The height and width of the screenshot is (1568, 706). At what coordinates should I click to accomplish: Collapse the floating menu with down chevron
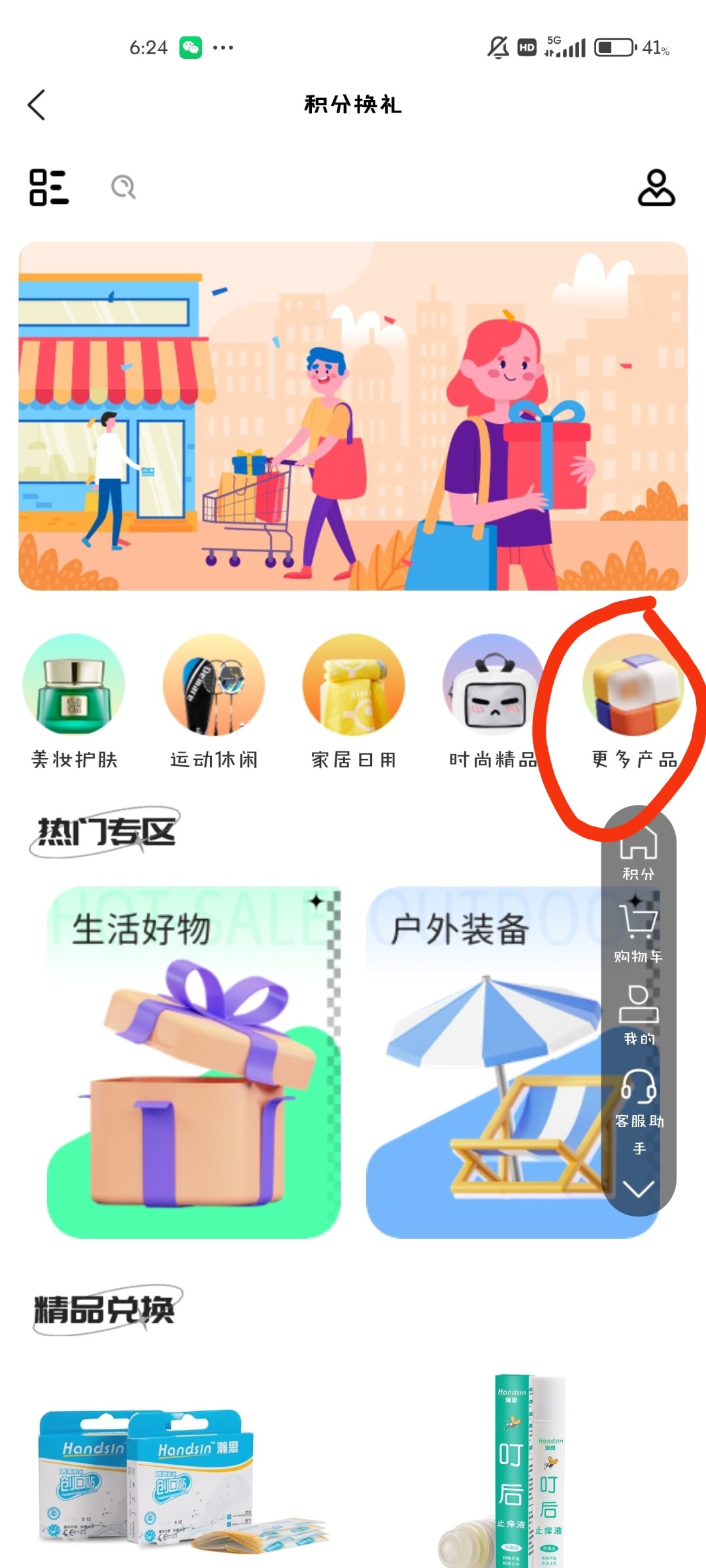click(x=639, y=1188)
